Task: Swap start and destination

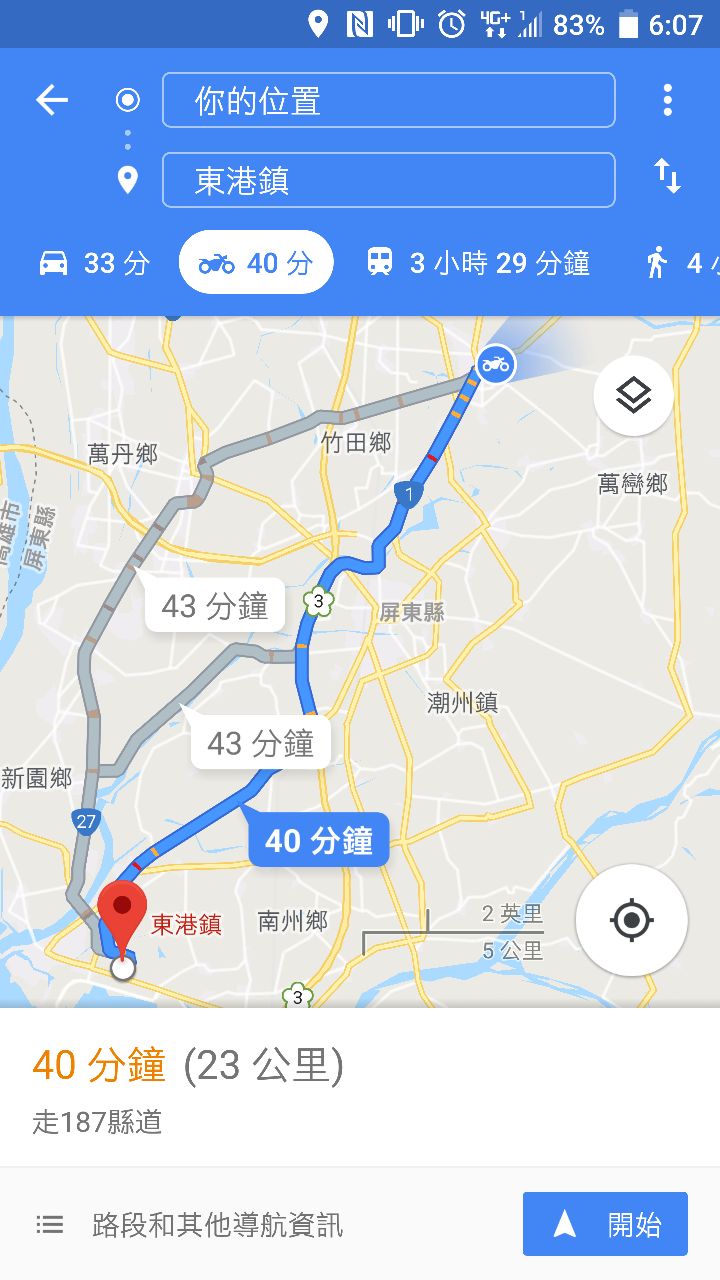Action: pos(667,177)
